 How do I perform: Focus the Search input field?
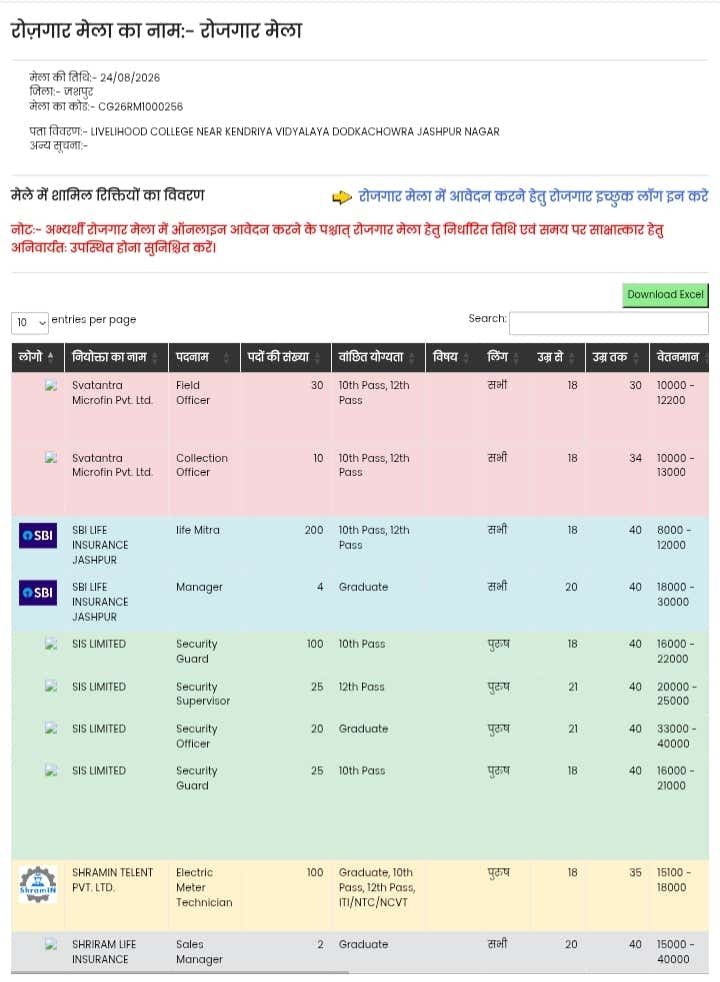click(609, 323)
